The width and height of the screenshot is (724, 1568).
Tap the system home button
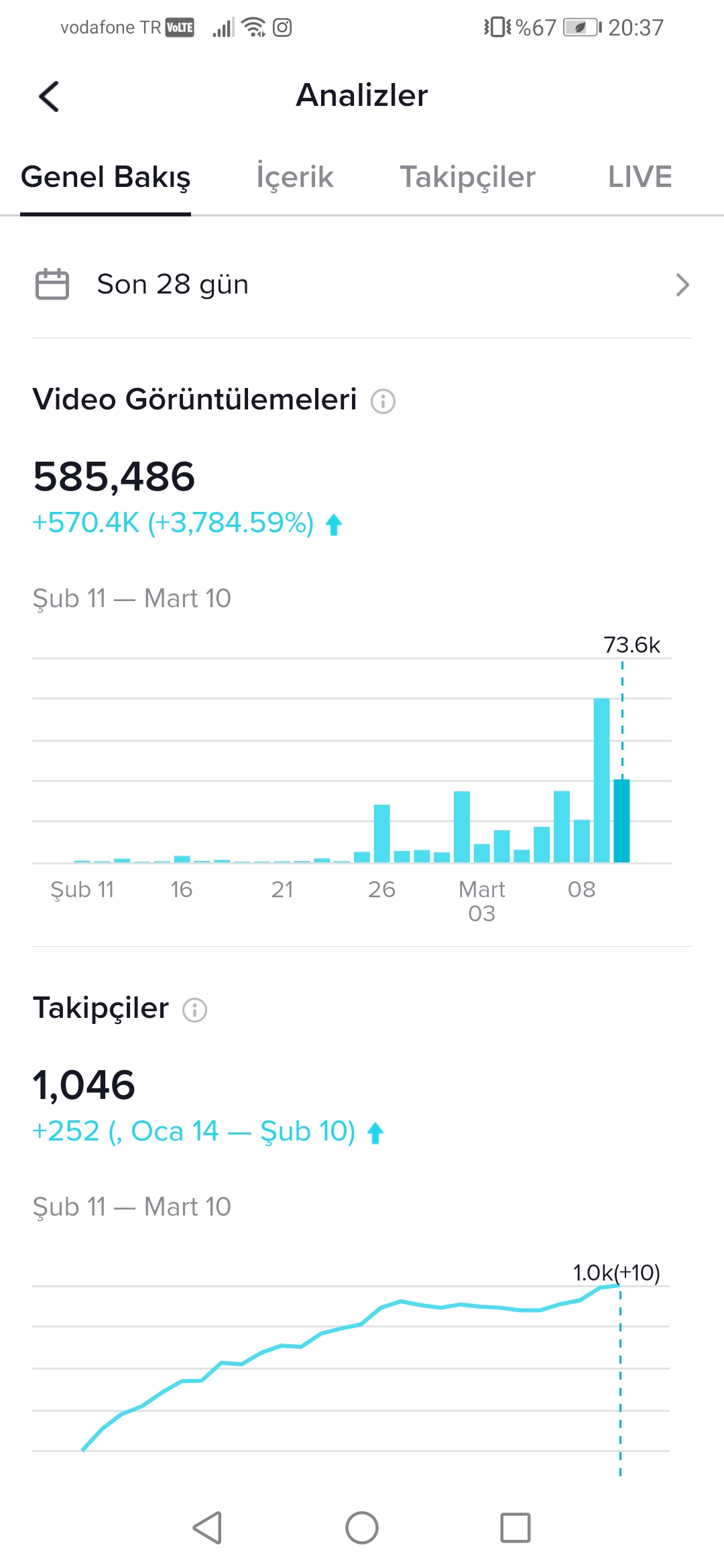coord(362,1528)
